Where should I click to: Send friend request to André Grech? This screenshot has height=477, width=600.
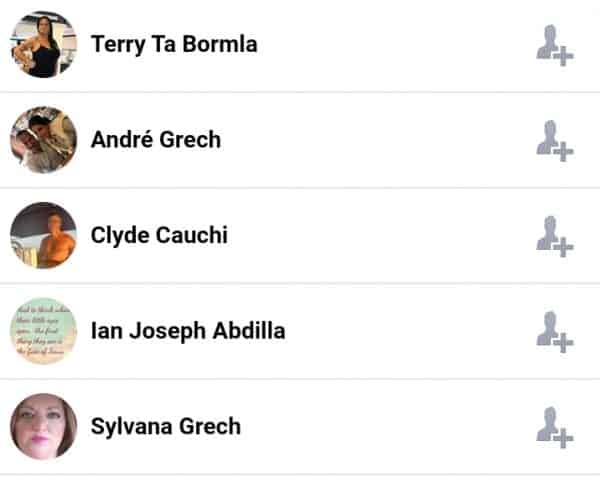click(x=553, y=140)
